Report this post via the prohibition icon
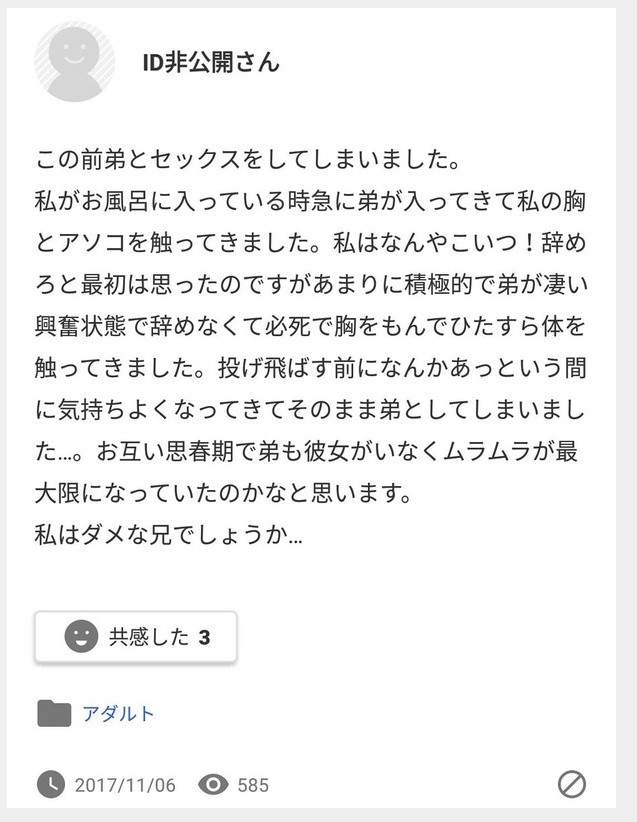Image resolution: width=637 pixels, height=822 pixels. (x=571, y=784)
